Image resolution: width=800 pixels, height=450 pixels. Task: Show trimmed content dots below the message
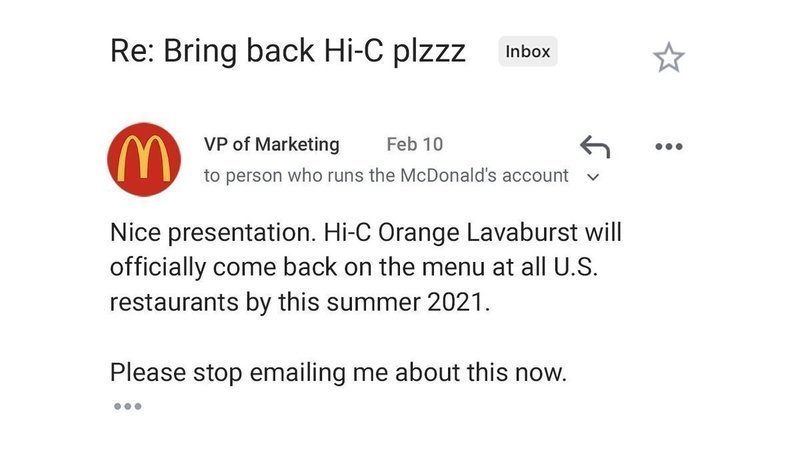click(x=127, y=406)
